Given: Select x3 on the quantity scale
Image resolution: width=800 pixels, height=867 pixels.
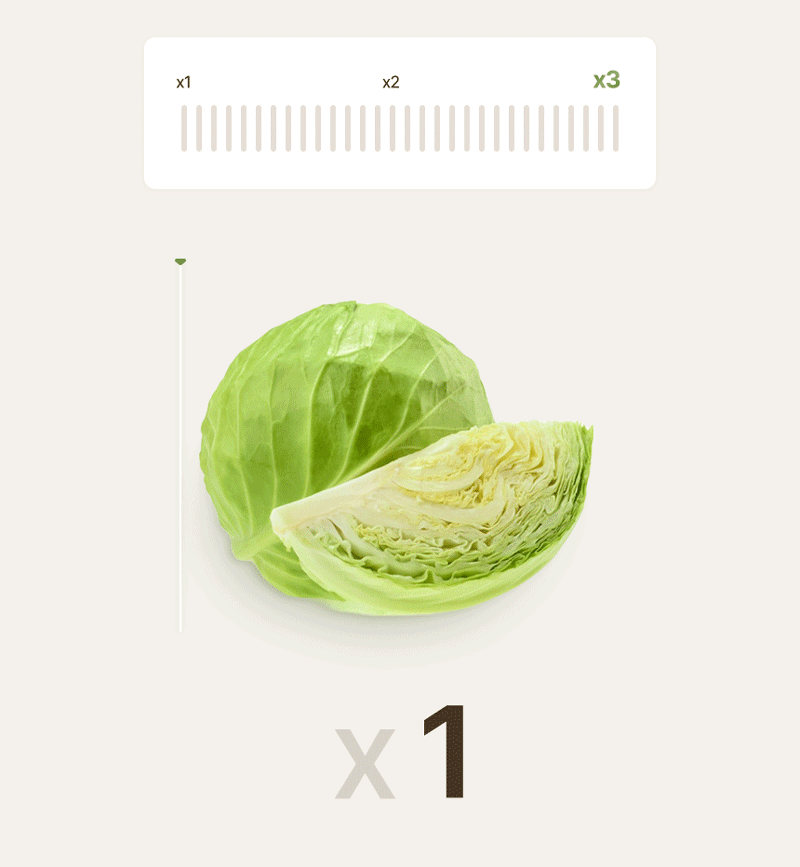Looking at the screenshot, I should (606, 81).
